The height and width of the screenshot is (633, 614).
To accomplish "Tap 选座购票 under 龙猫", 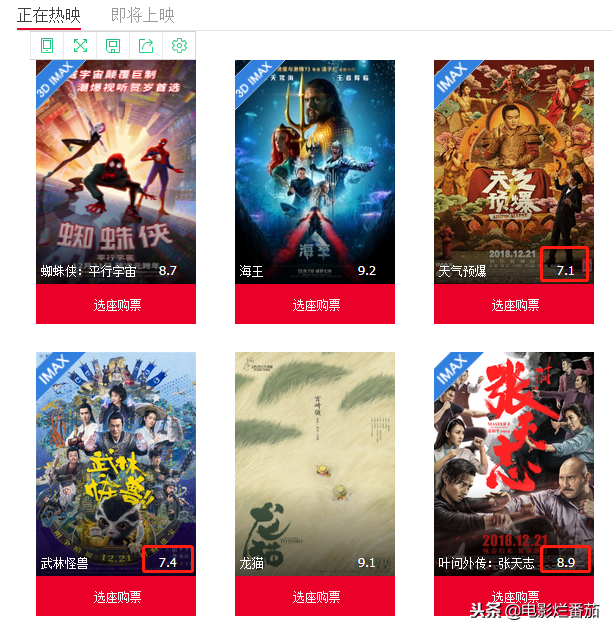I will pos(315,597).
